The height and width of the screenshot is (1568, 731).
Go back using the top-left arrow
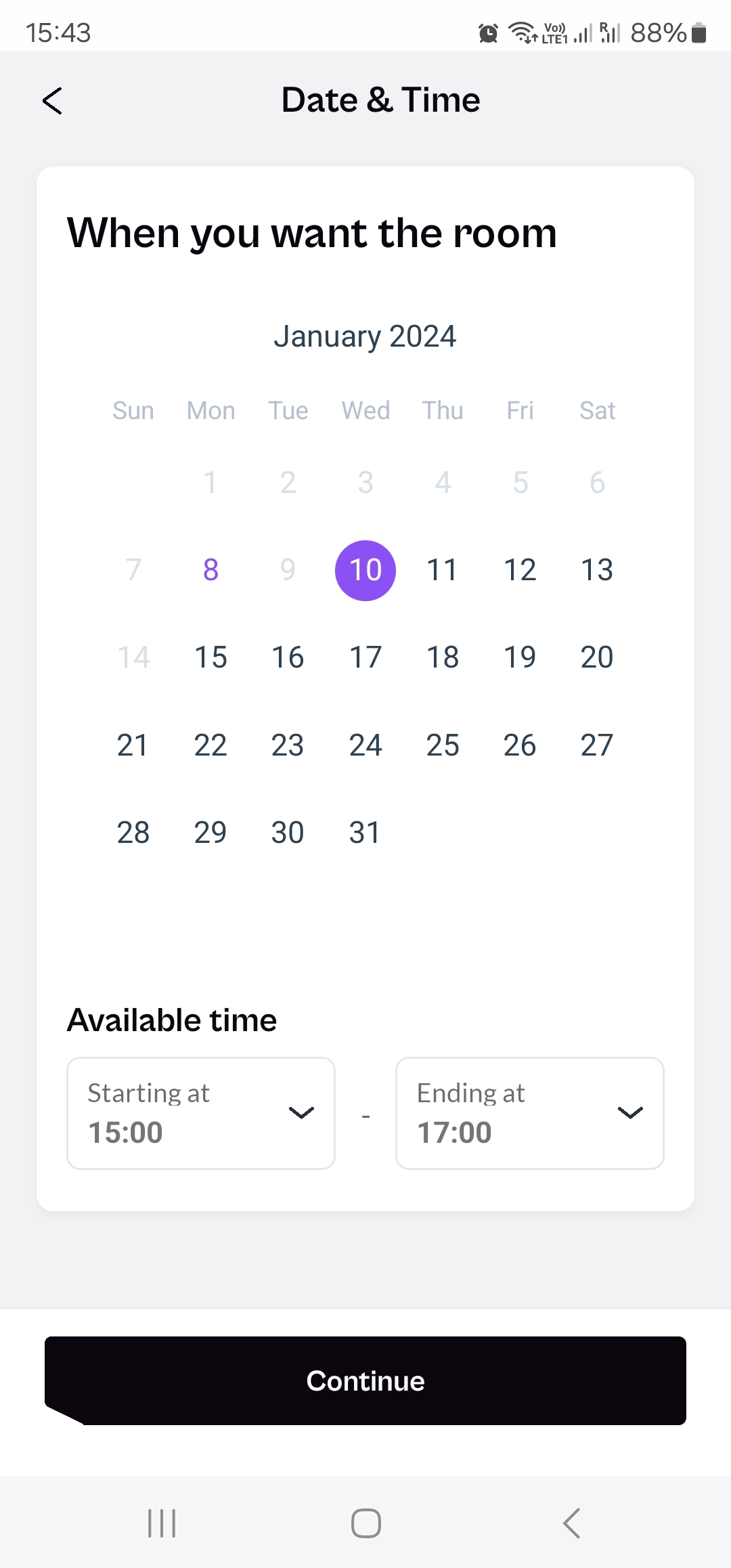click(52, 101)
